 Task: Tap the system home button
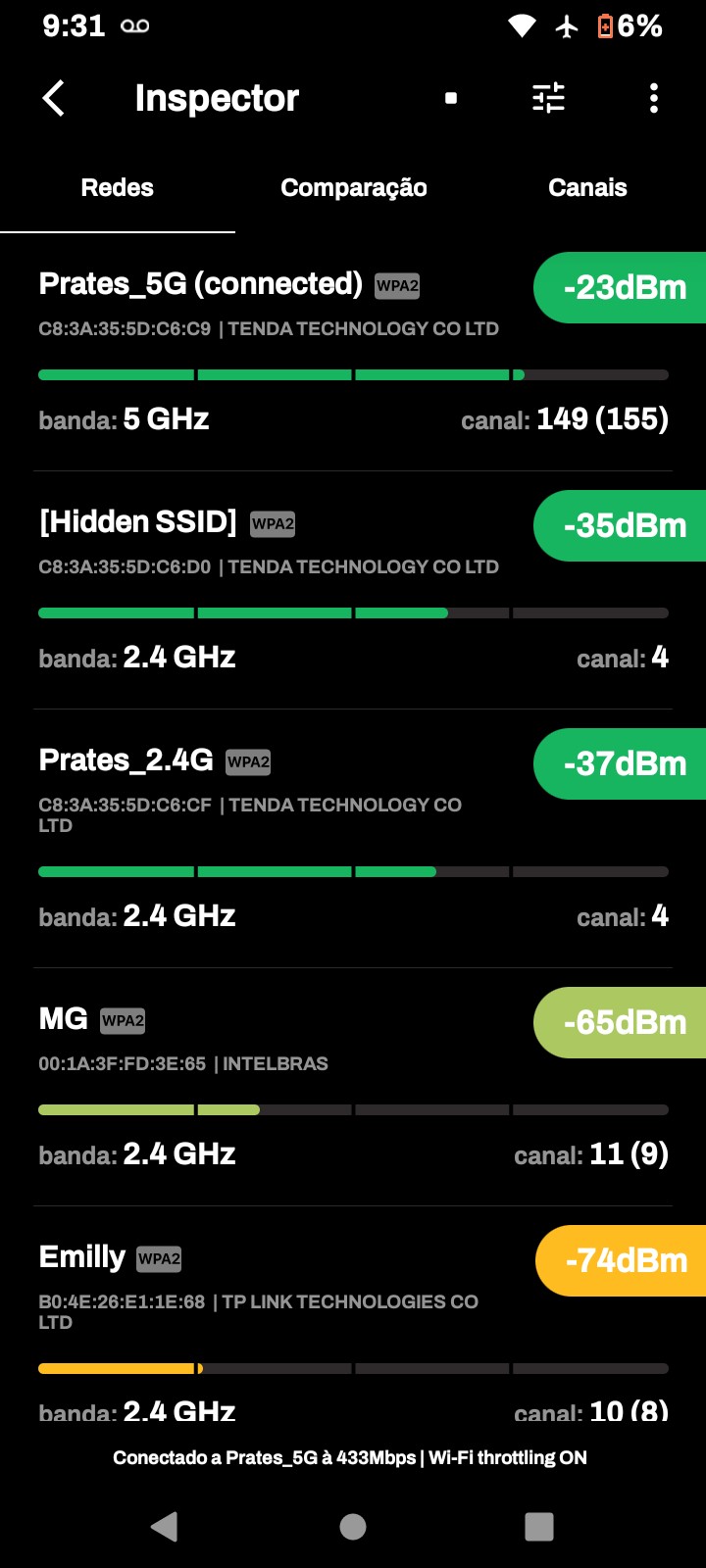click(x=353, y=1526)
